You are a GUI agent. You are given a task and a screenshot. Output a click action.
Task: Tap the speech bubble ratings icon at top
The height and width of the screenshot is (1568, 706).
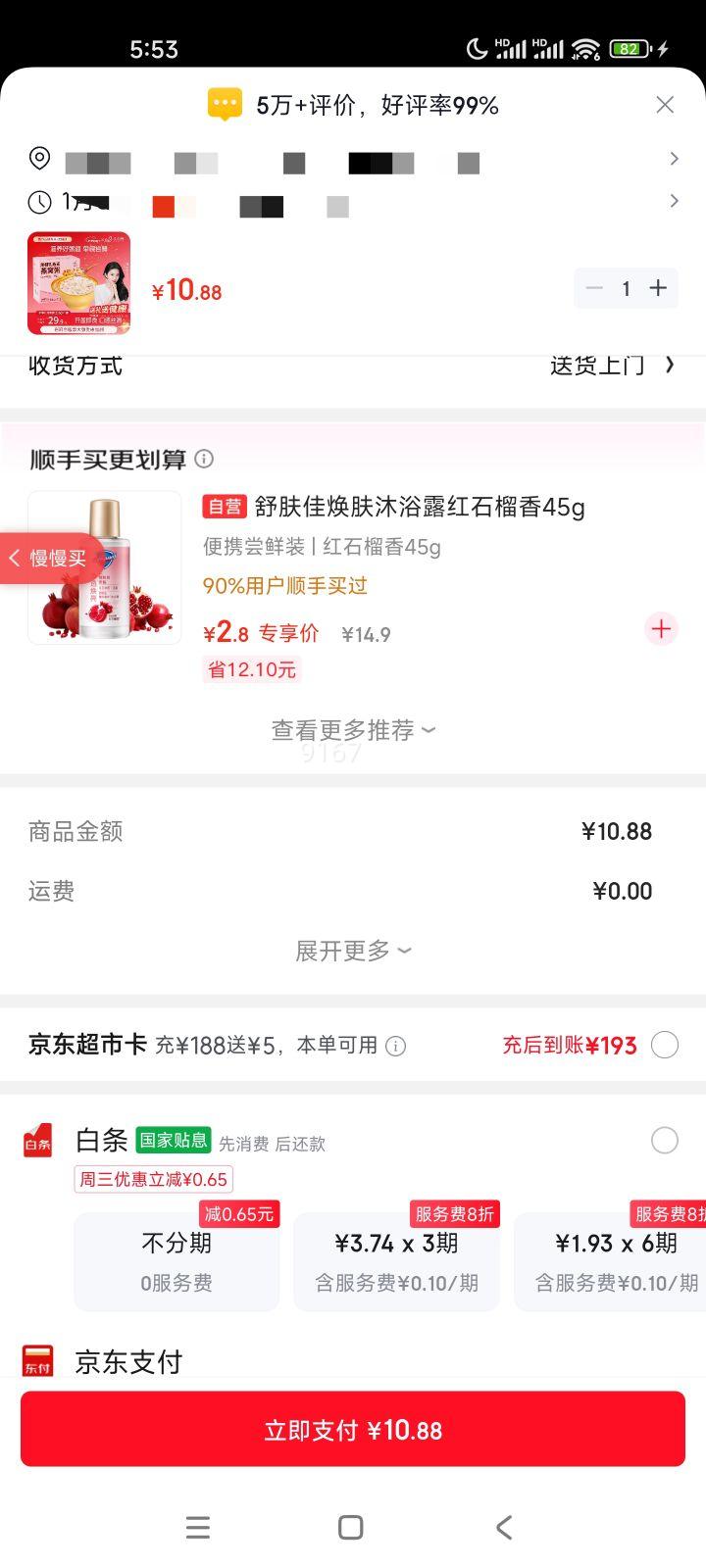(x=224, y=103)
